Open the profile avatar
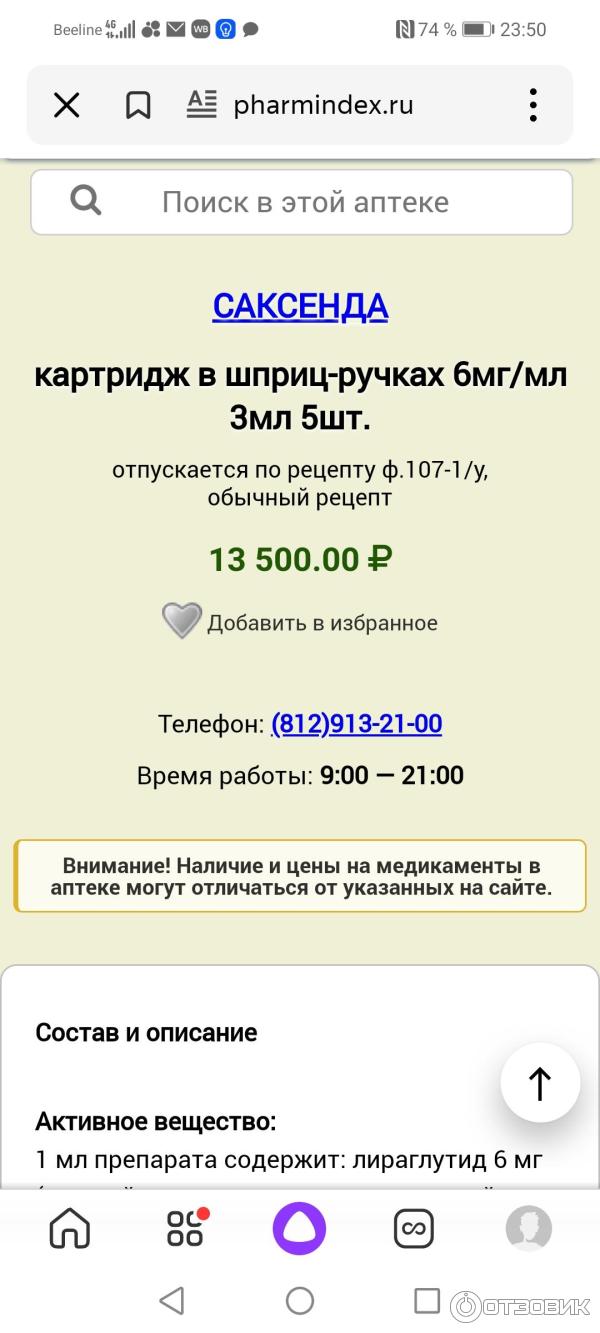The image size is (600, 1333). 528,1228
